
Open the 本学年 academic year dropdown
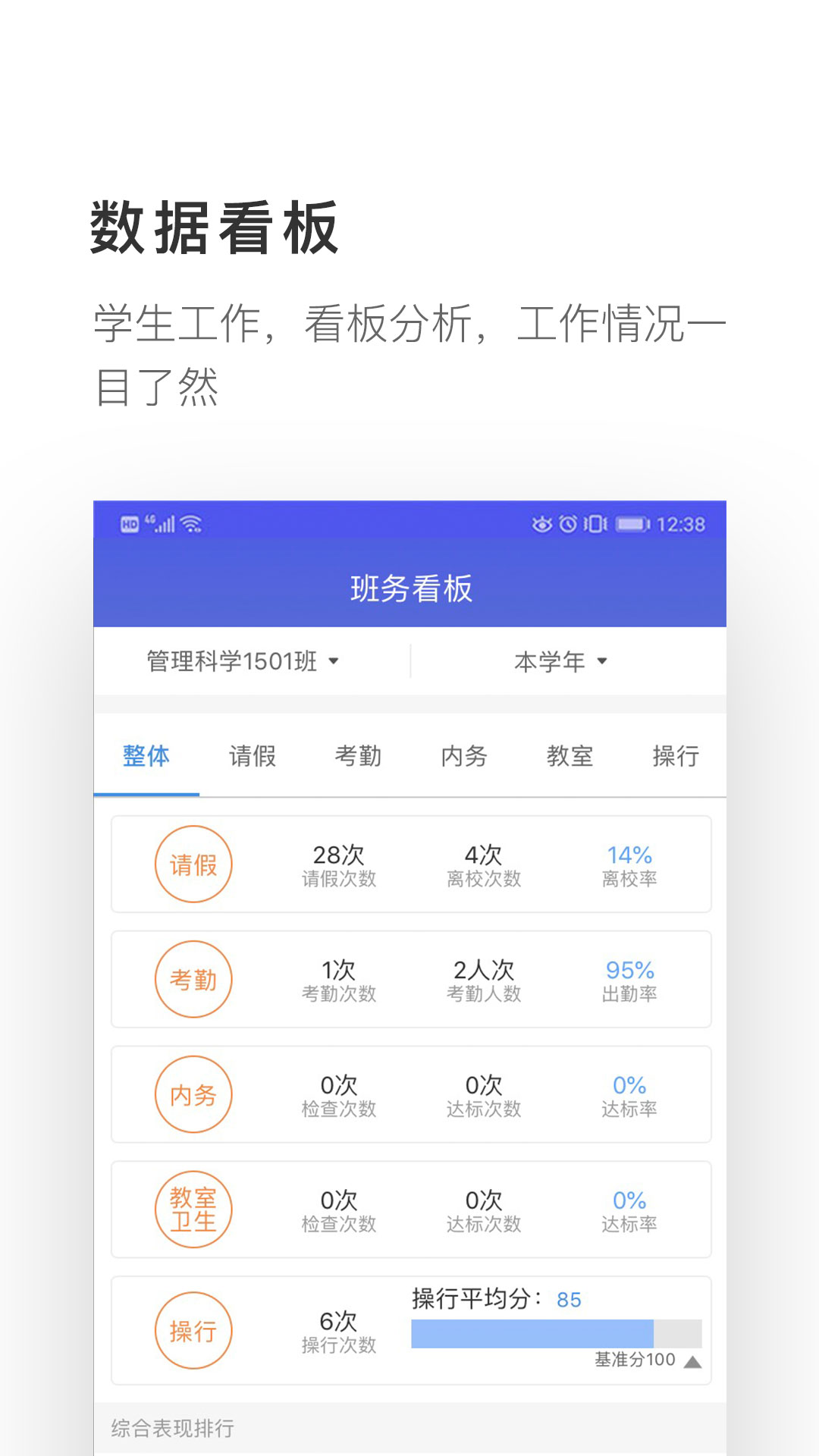tap(560, 661)
